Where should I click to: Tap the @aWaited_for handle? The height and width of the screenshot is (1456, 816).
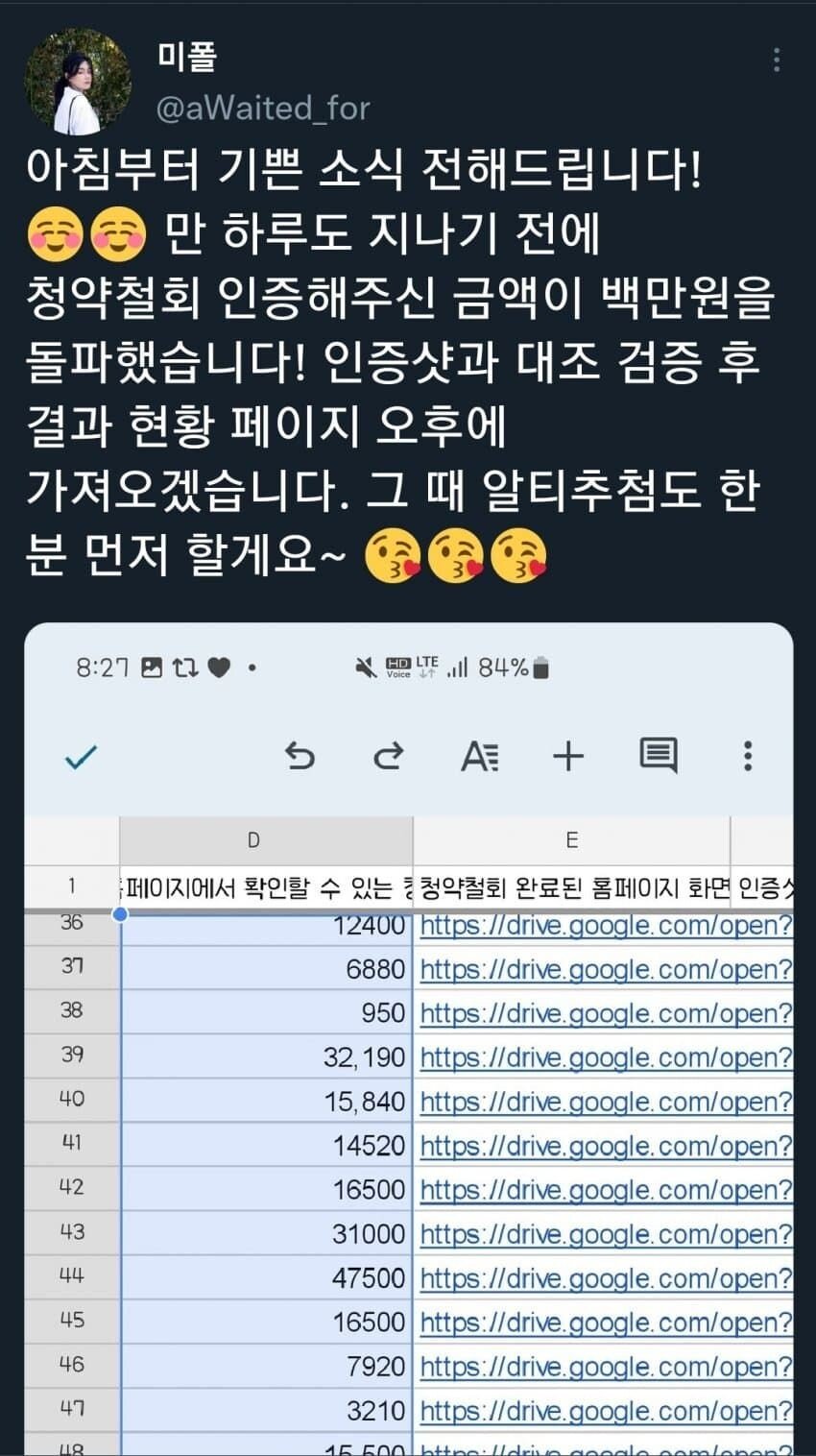coord(263,108)
